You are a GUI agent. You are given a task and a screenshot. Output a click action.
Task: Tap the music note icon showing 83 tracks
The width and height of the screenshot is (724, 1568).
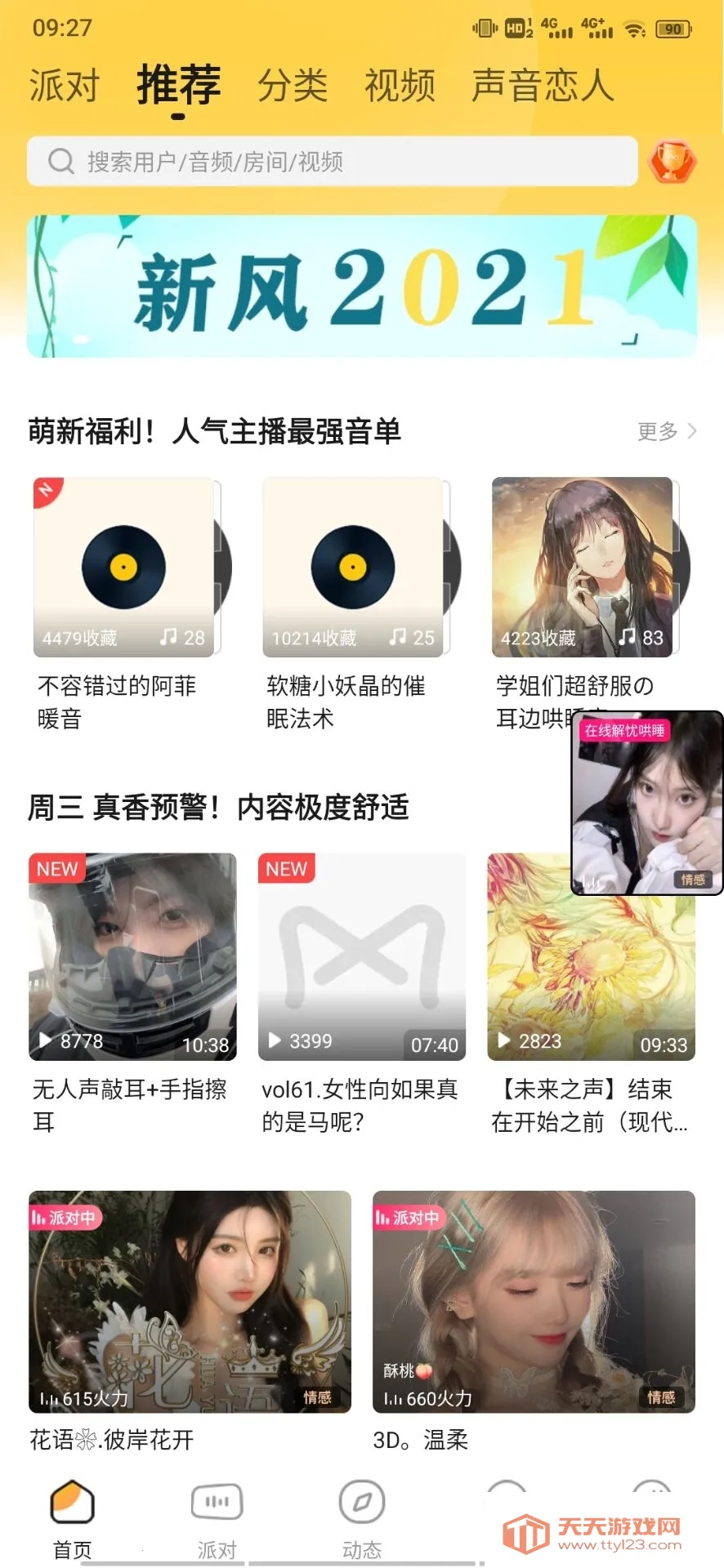click(629, 638)
